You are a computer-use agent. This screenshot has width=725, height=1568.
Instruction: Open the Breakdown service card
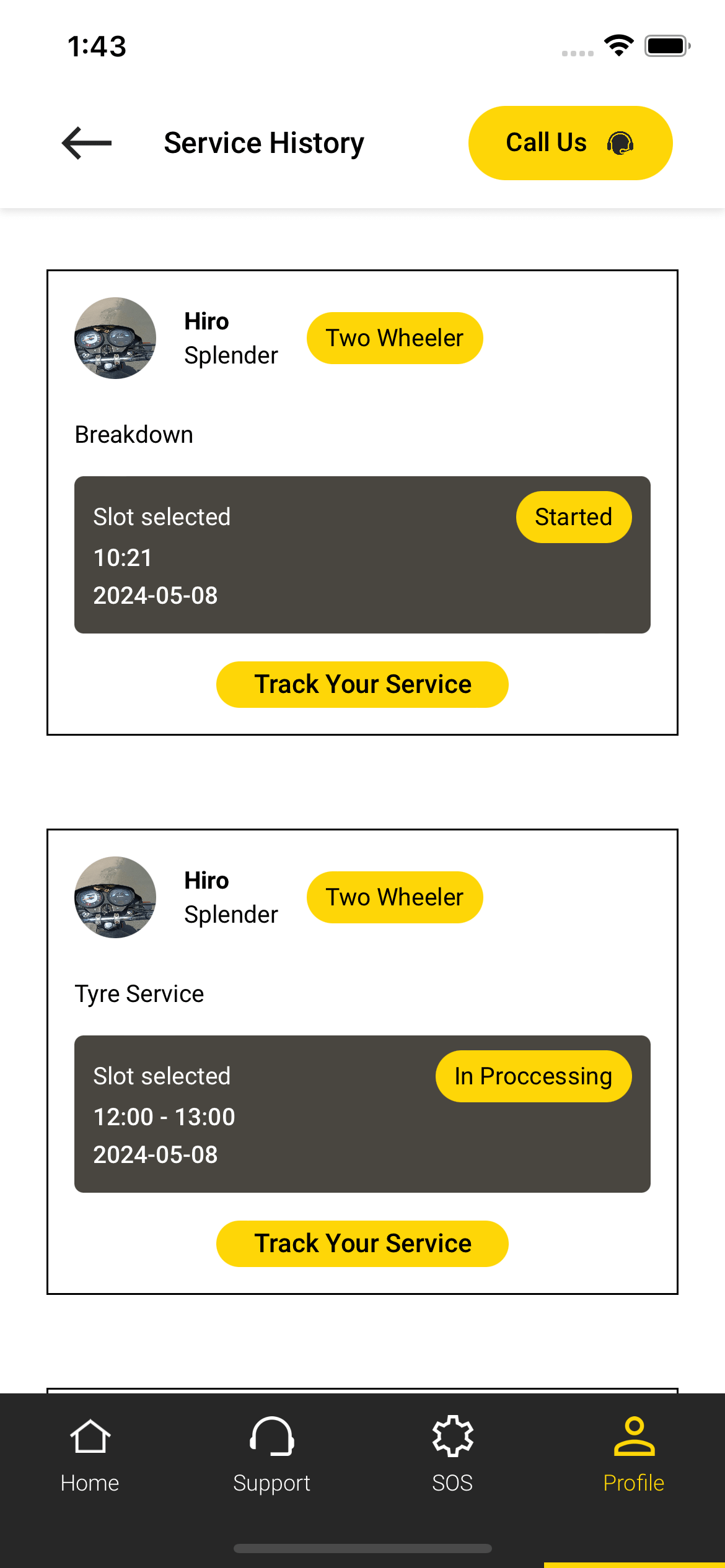362,502
